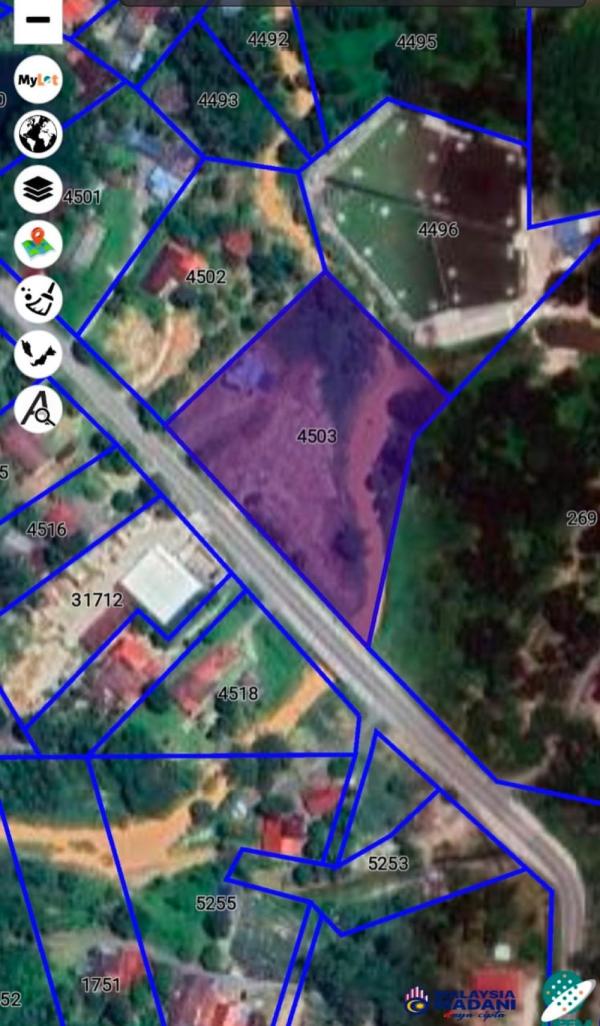
Task: Tap the zoom out minus button
Action: (x=38, y=20)
